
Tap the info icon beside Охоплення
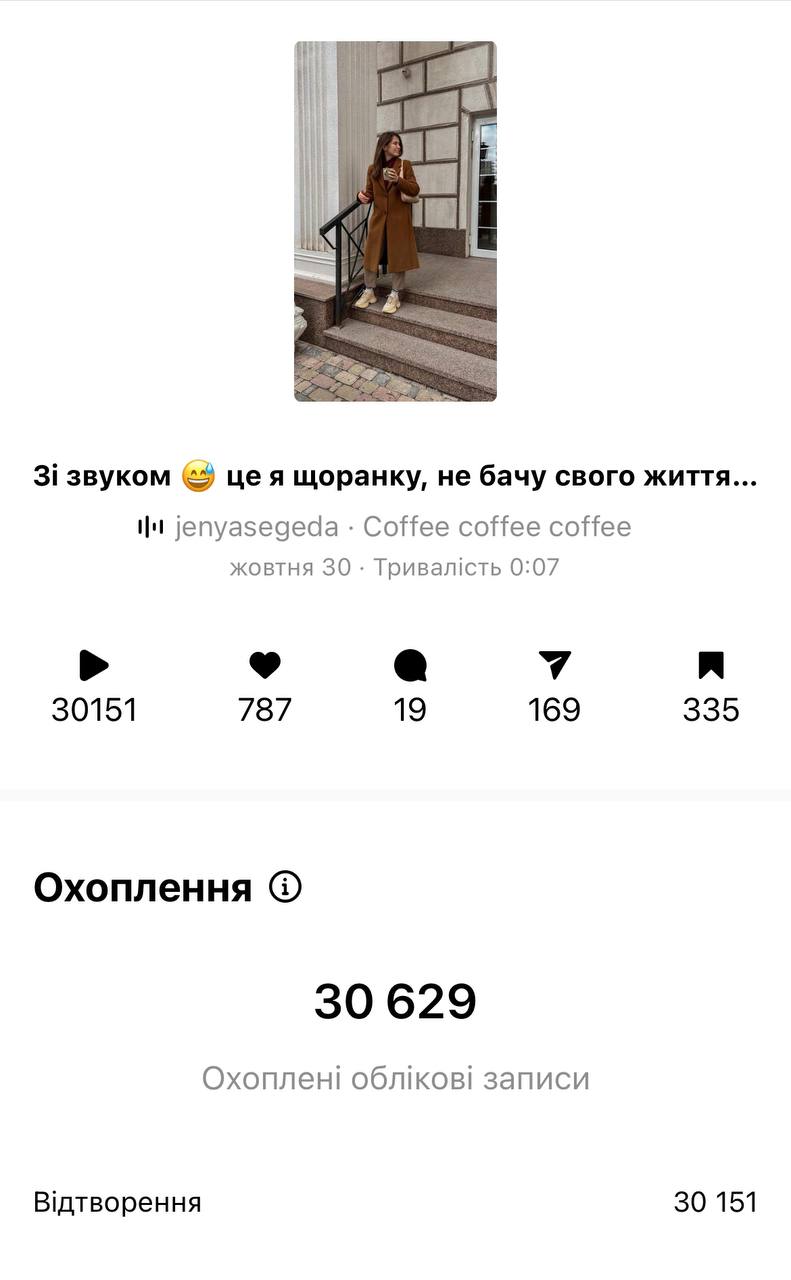[285, 886]
